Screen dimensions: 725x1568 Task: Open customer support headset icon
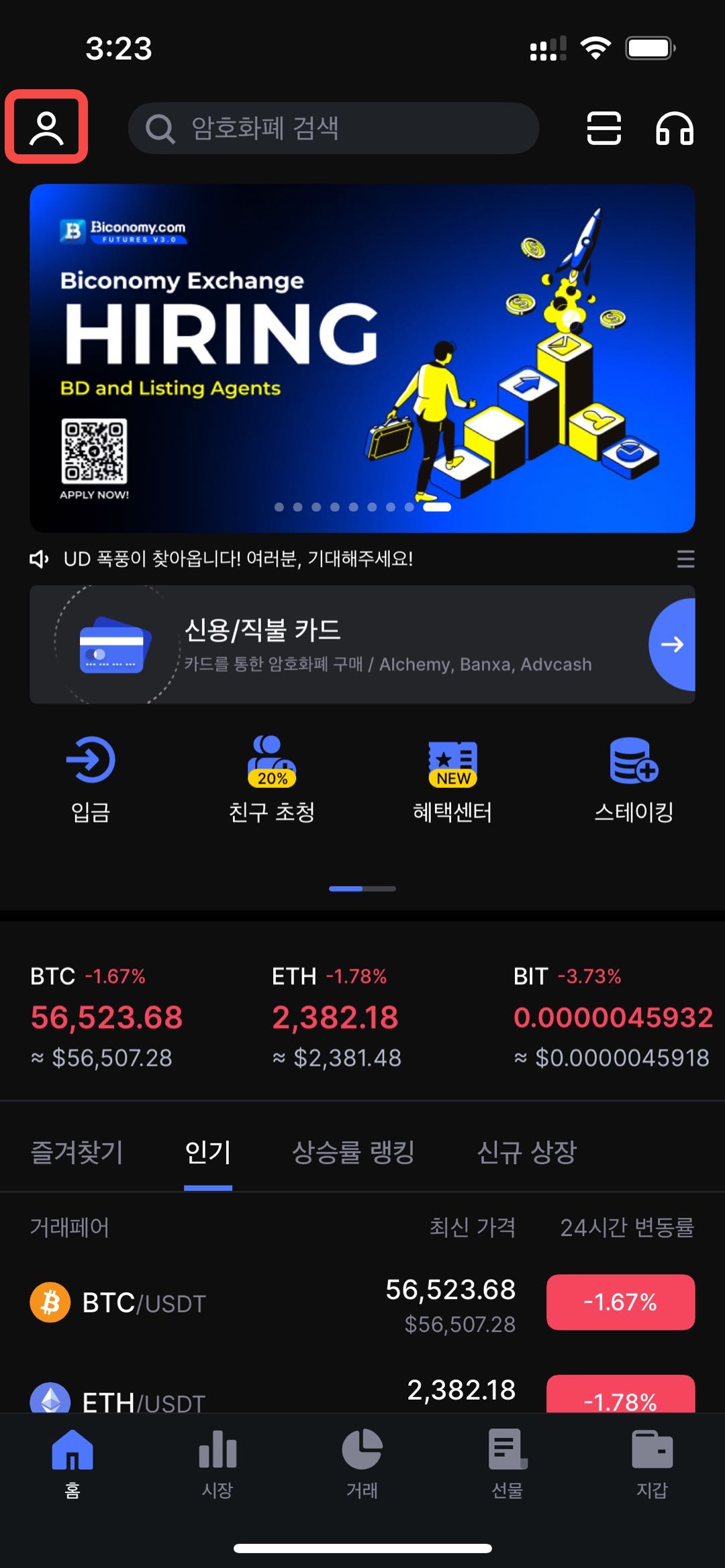674,128
